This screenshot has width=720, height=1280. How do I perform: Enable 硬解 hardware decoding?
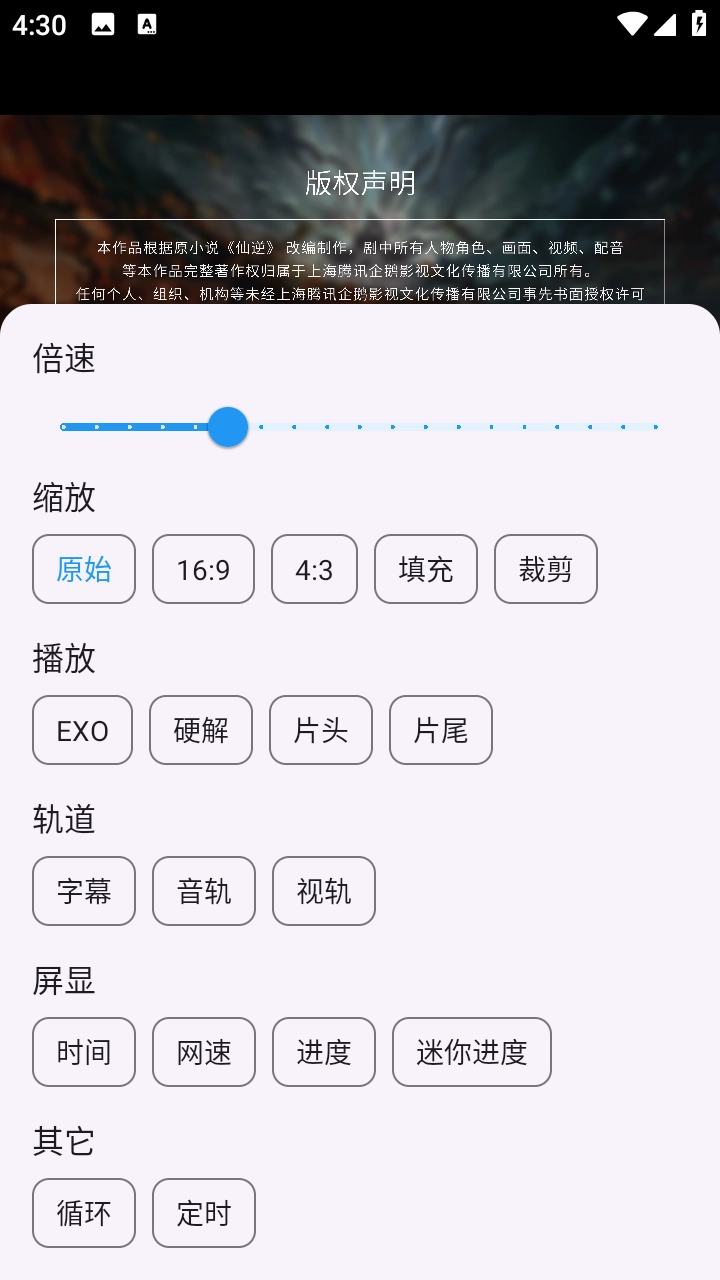201,730
